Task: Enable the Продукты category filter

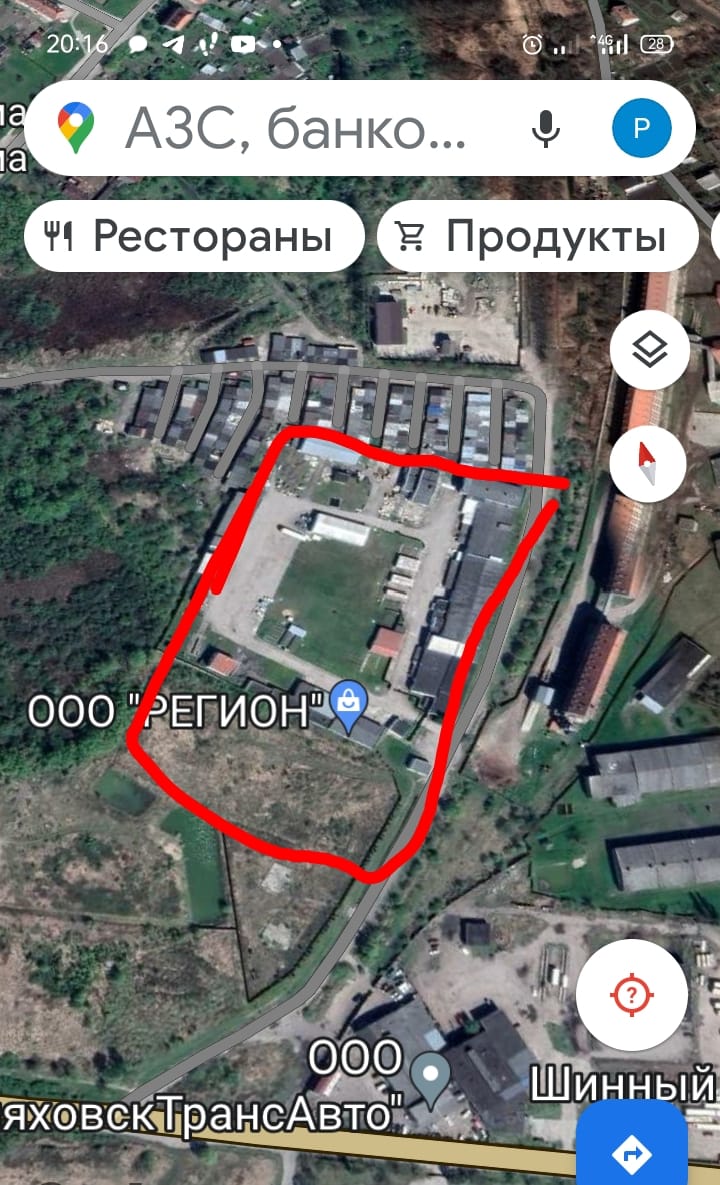Action: 537,236
